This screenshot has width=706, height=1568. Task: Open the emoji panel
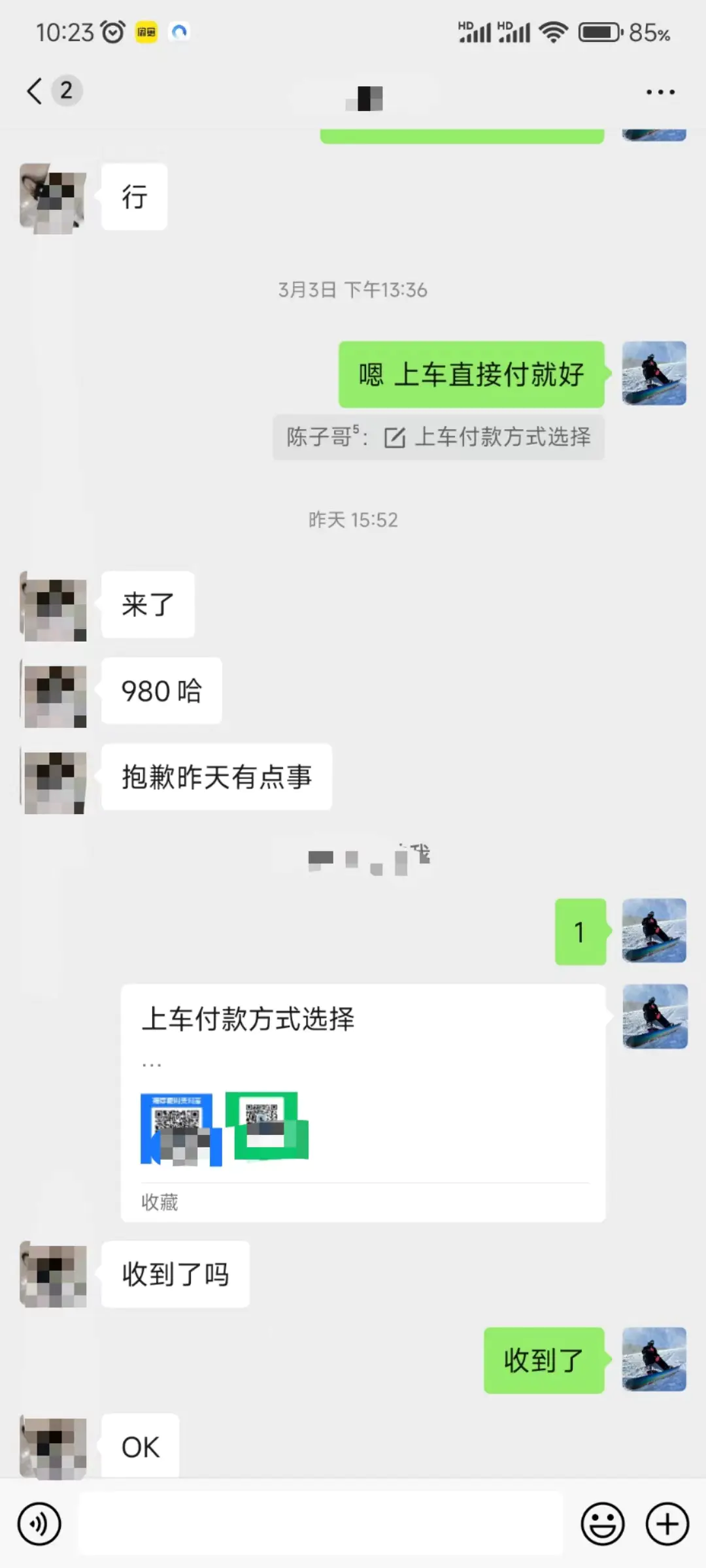[603, 1523]
